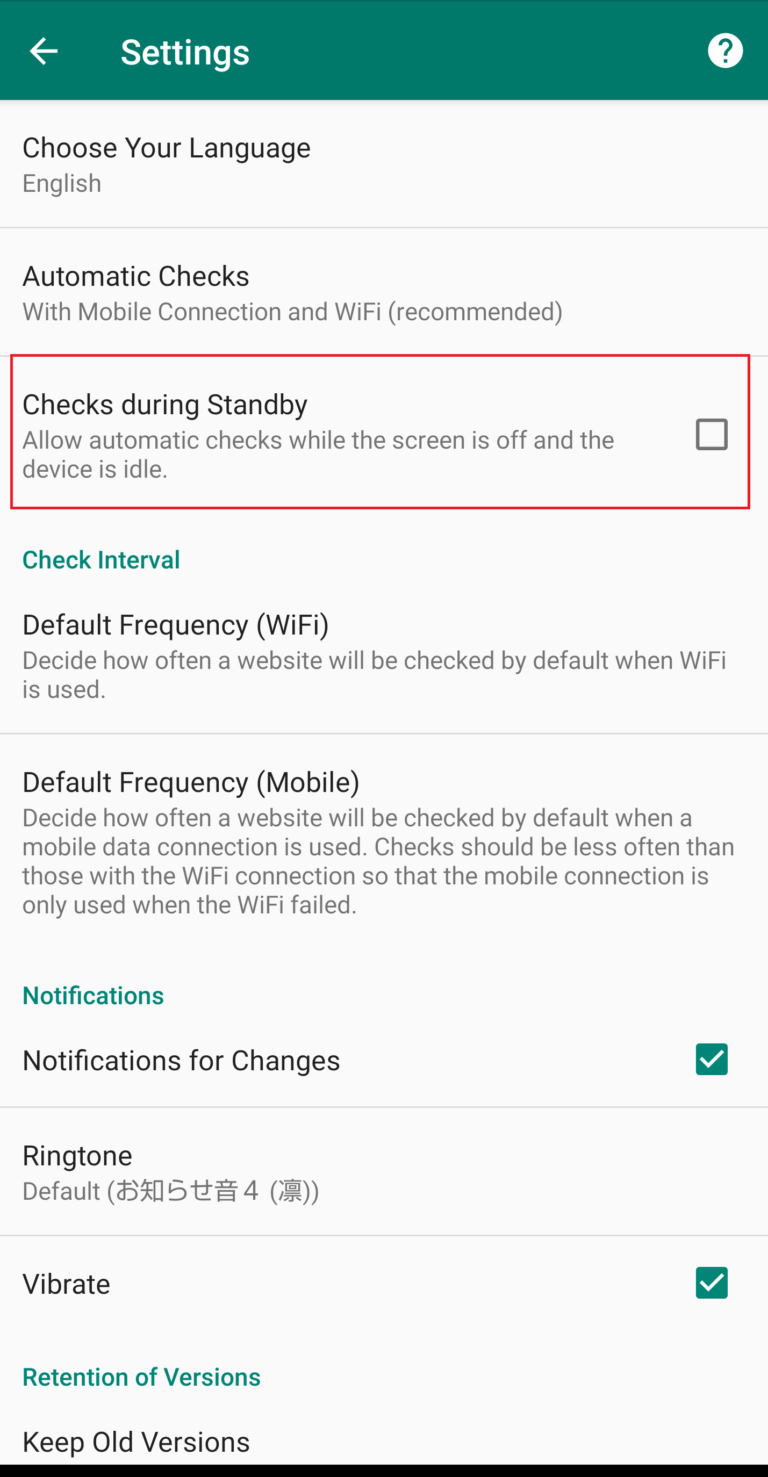Click the Check Interval section header
This screenshot has width=768, height=1477.
pos(100,560)
